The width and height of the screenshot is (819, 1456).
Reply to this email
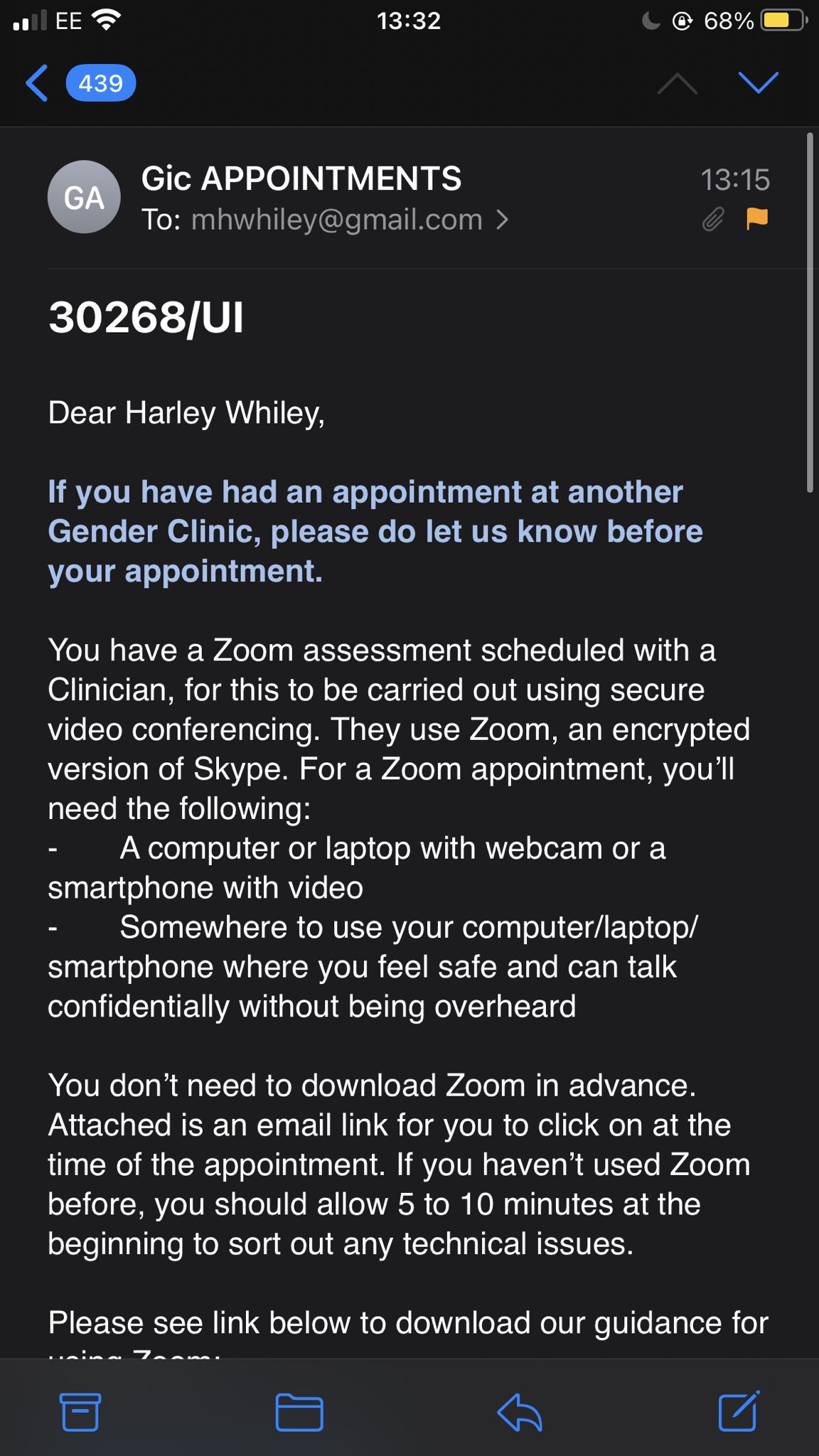click(520, 1411)
